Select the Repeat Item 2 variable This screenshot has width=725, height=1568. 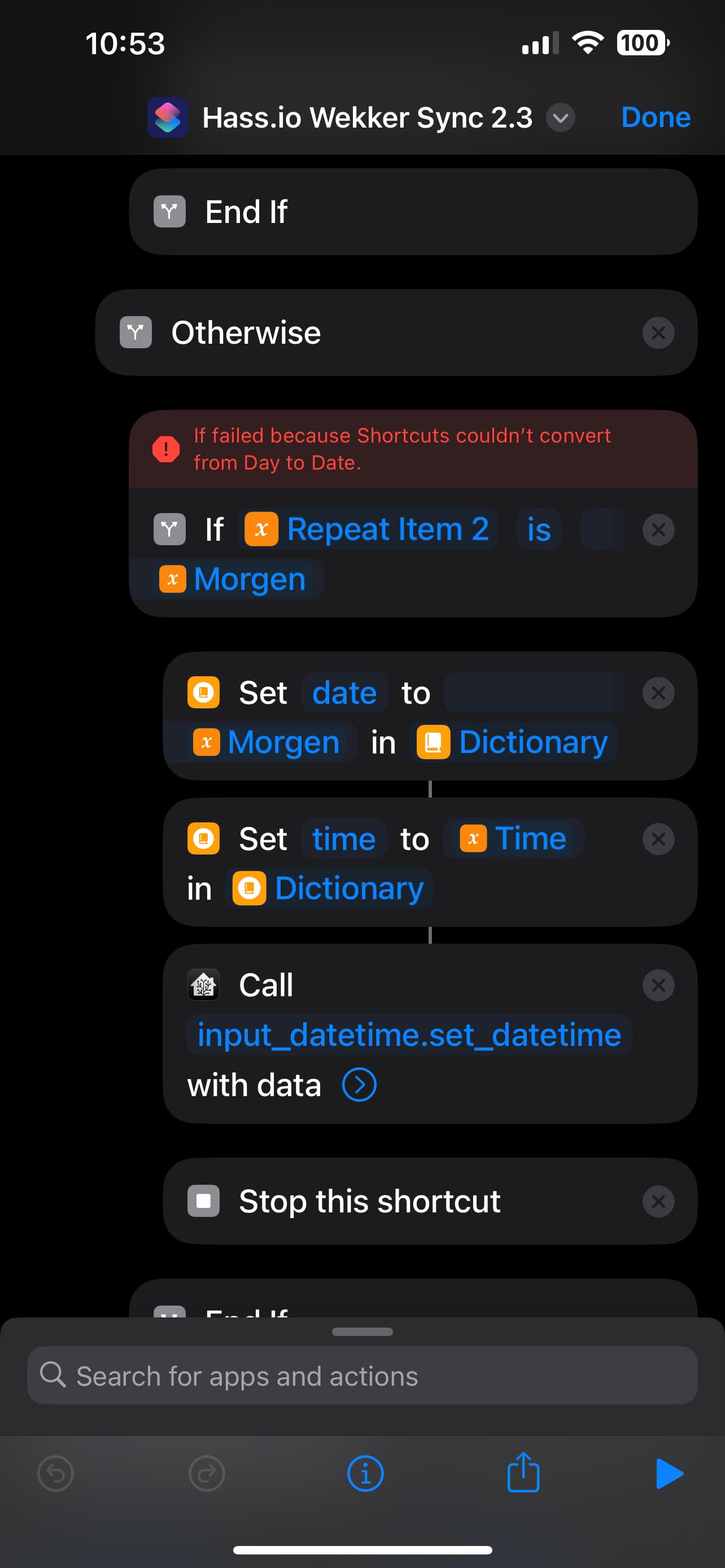point(368,529)
